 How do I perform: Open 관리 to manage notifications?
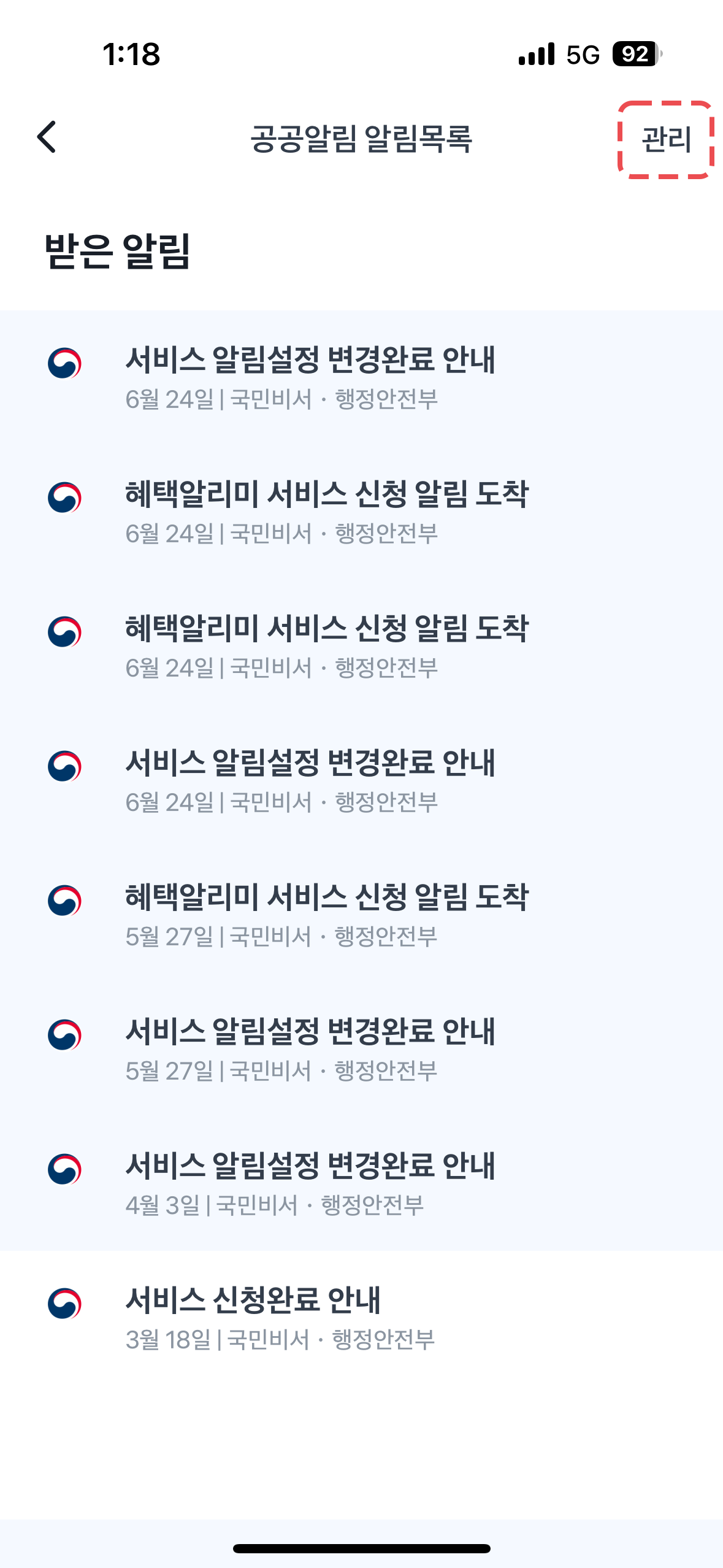point(665,140)
